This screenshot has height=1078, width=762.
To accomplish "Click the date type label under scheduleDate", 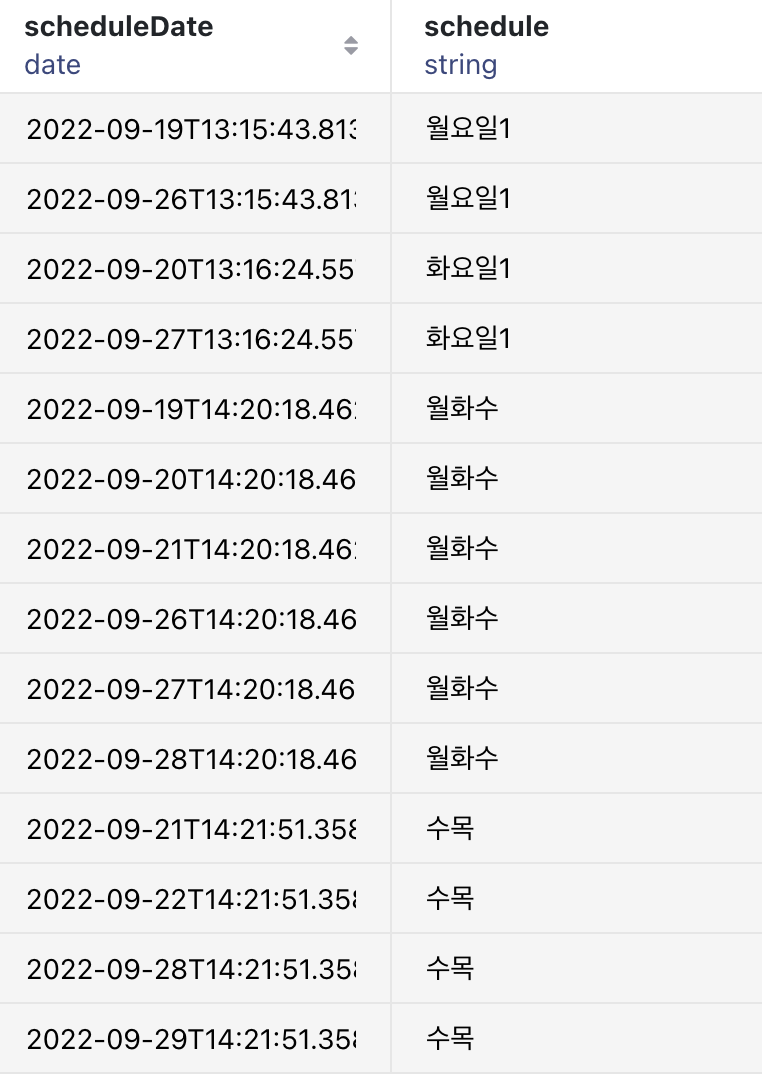I will tap(51, 64).
